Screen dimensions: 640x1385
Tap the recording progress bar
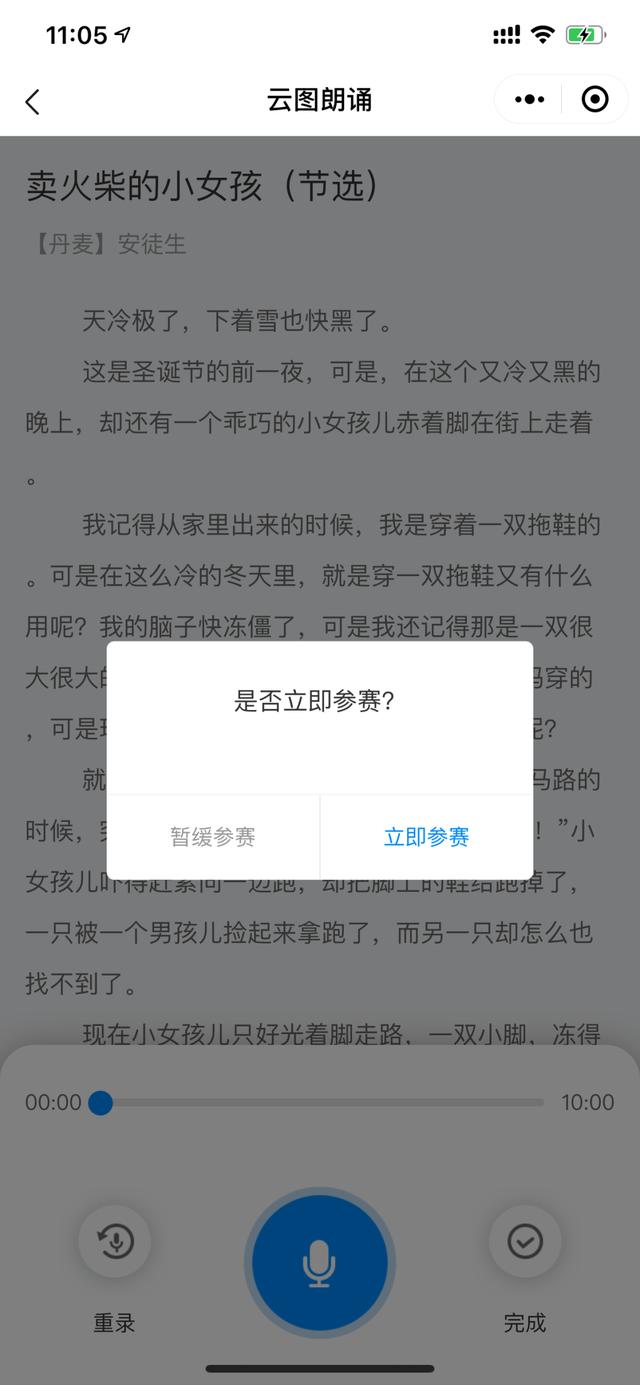tap(320, 1103)
